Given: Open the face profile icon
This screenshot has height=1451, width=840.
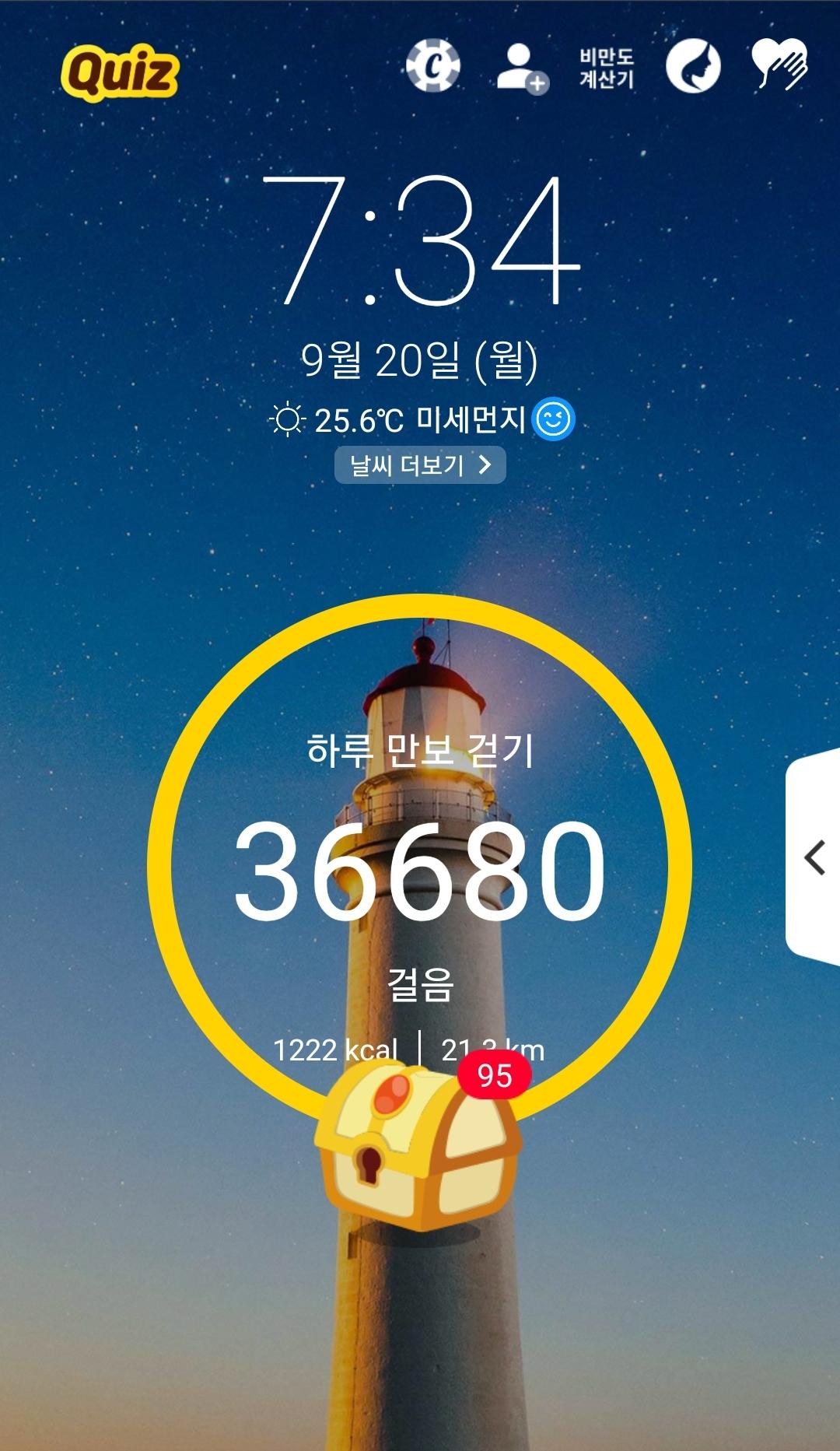Looking at the screenshot, I should click(693, 66).
